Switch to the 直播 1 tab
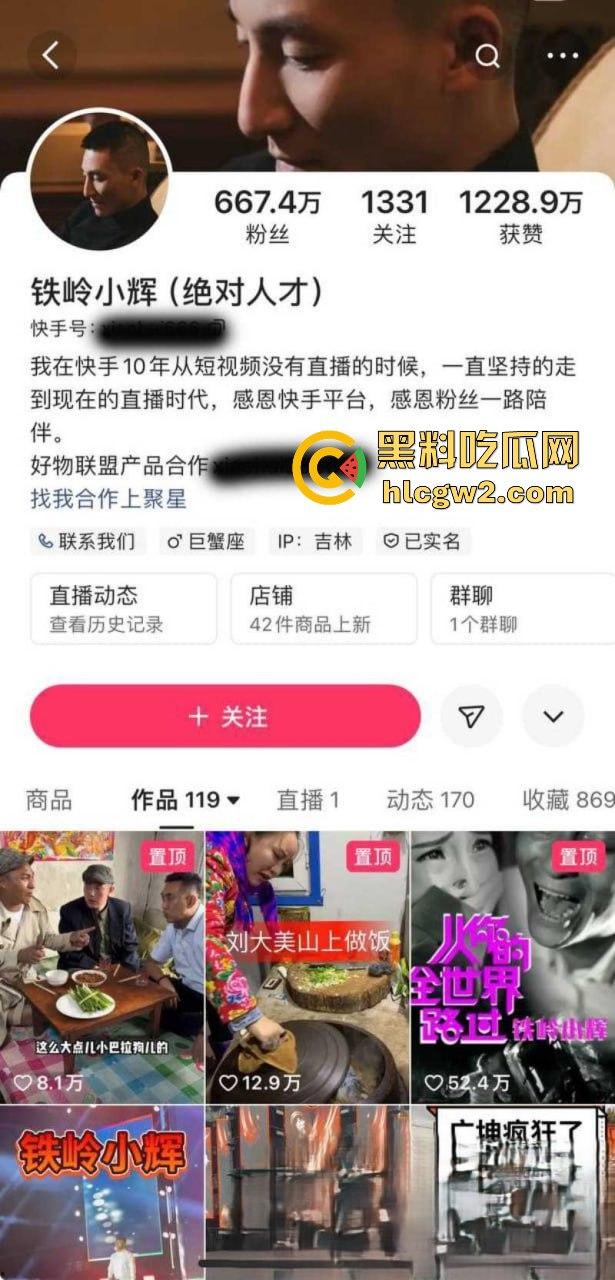615x1280 pixels. [x=308, y=800]
